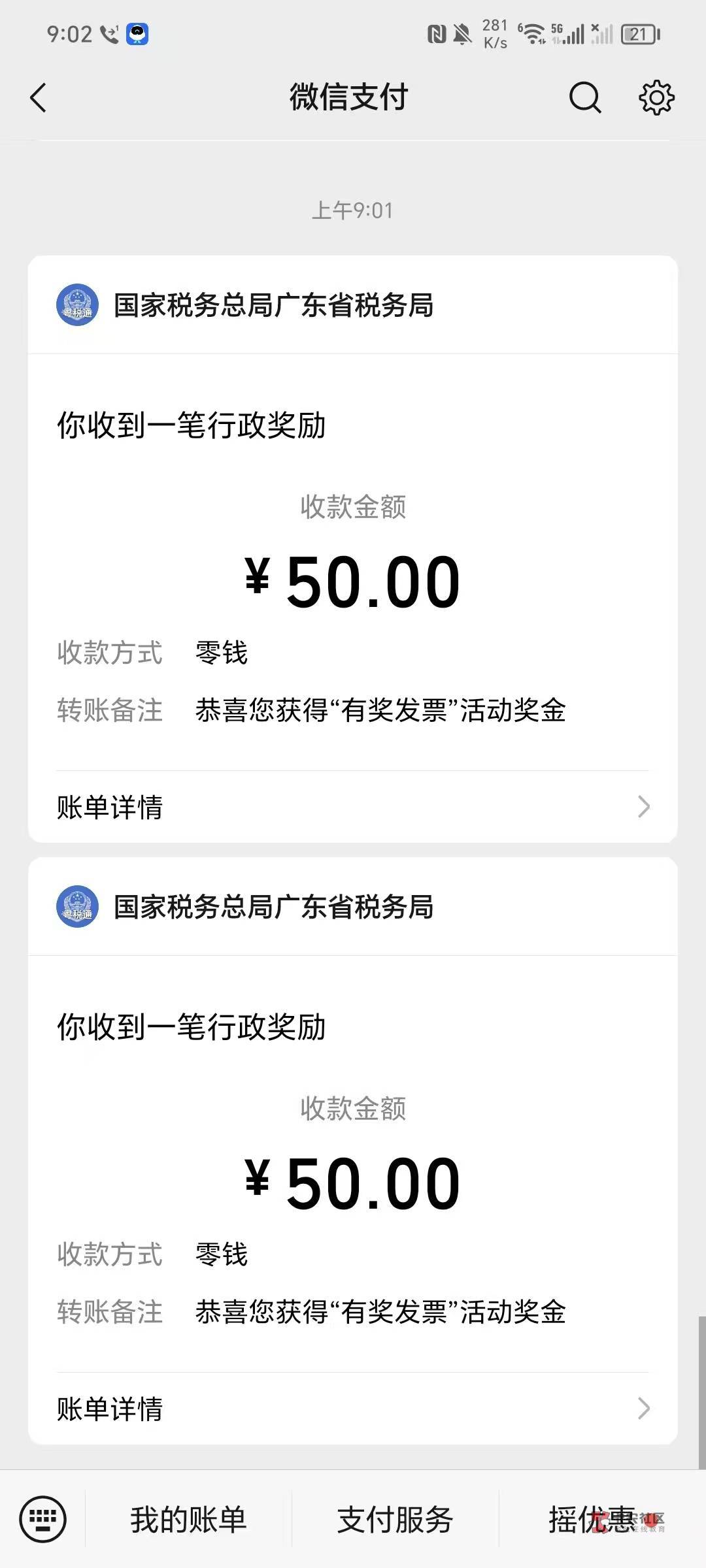Open 摇优惠 menu

(x=591, y=1519)
